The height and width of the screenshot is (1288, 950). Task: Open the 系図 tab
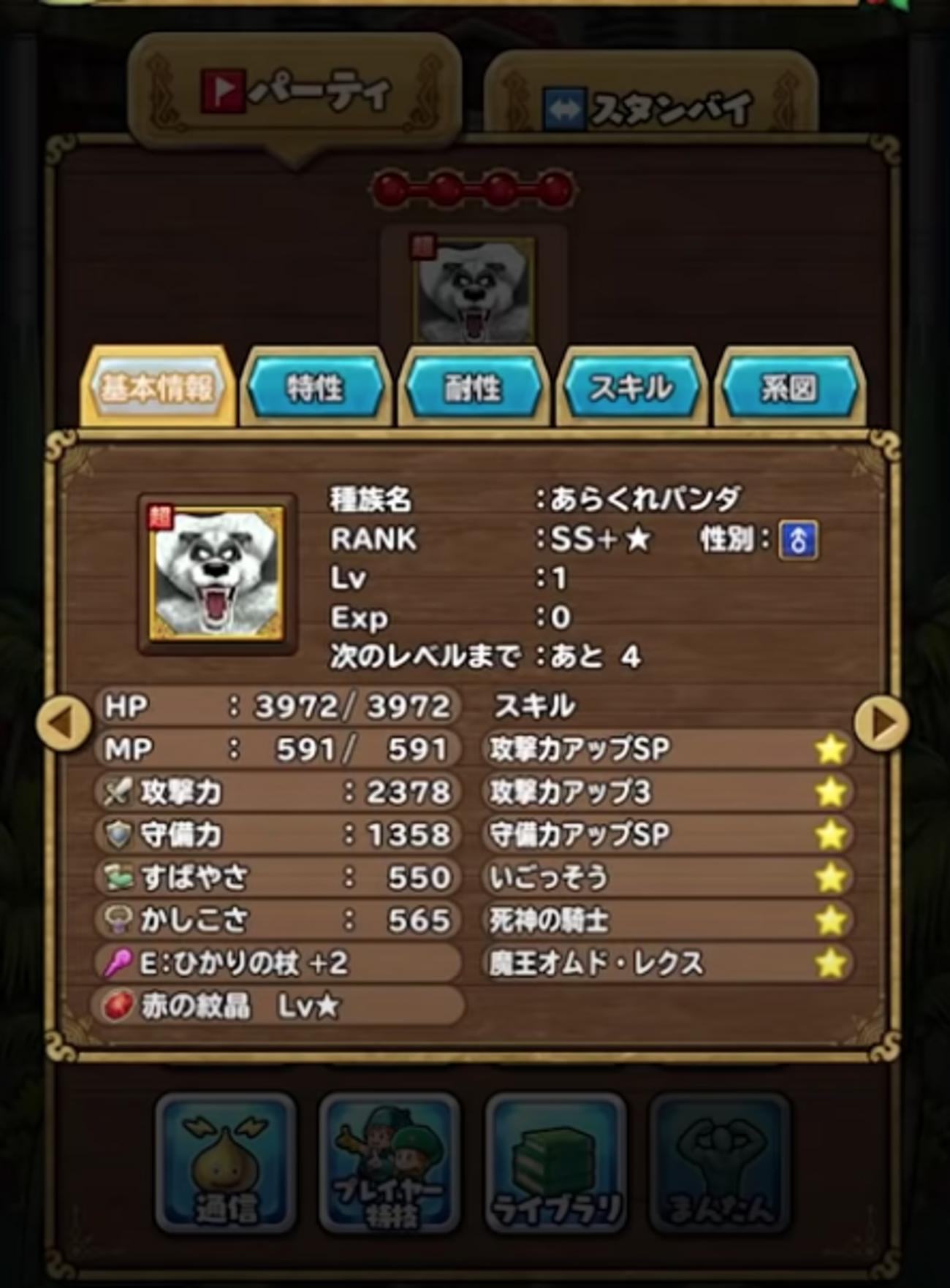tap(788, 388)
